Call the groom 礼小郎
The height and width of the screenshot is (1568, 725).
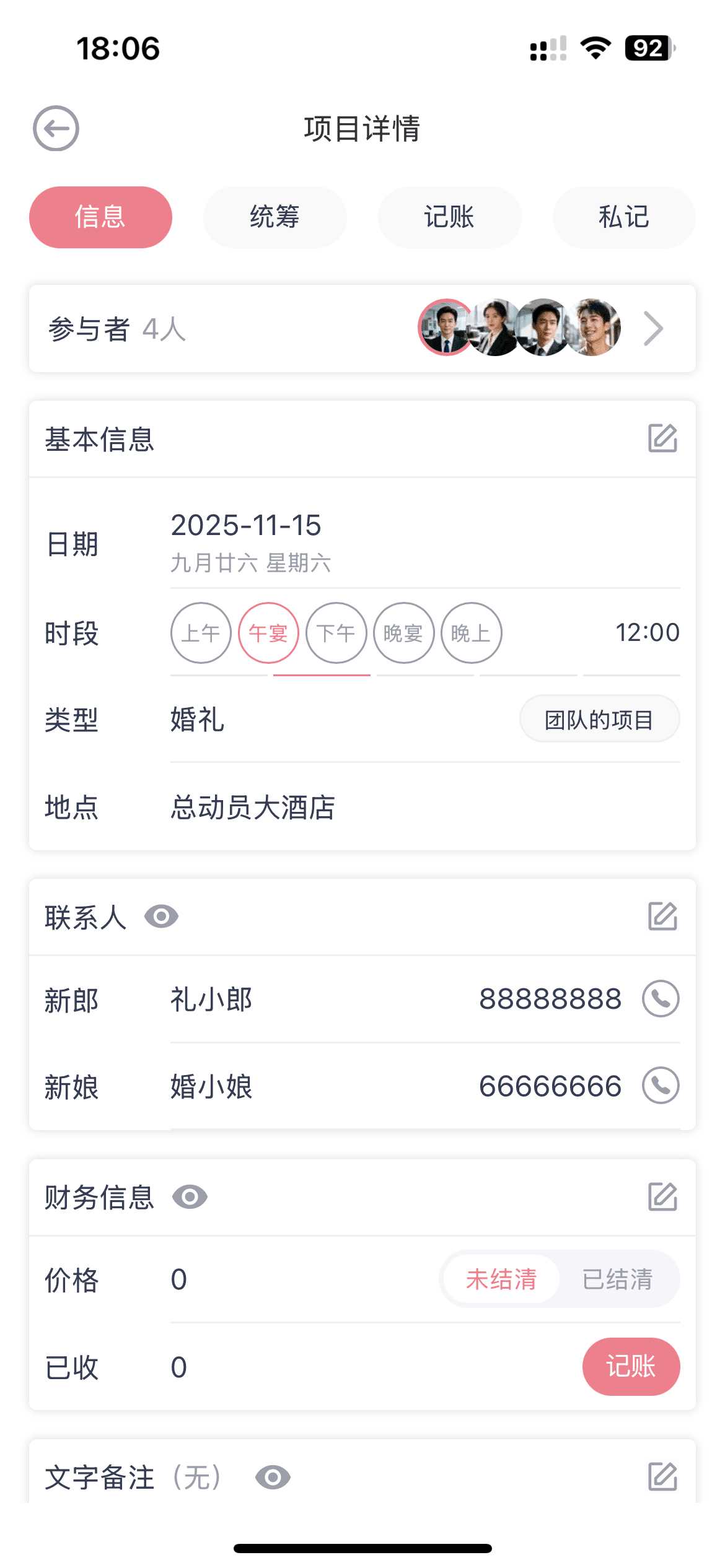click(x=661, y=998)
